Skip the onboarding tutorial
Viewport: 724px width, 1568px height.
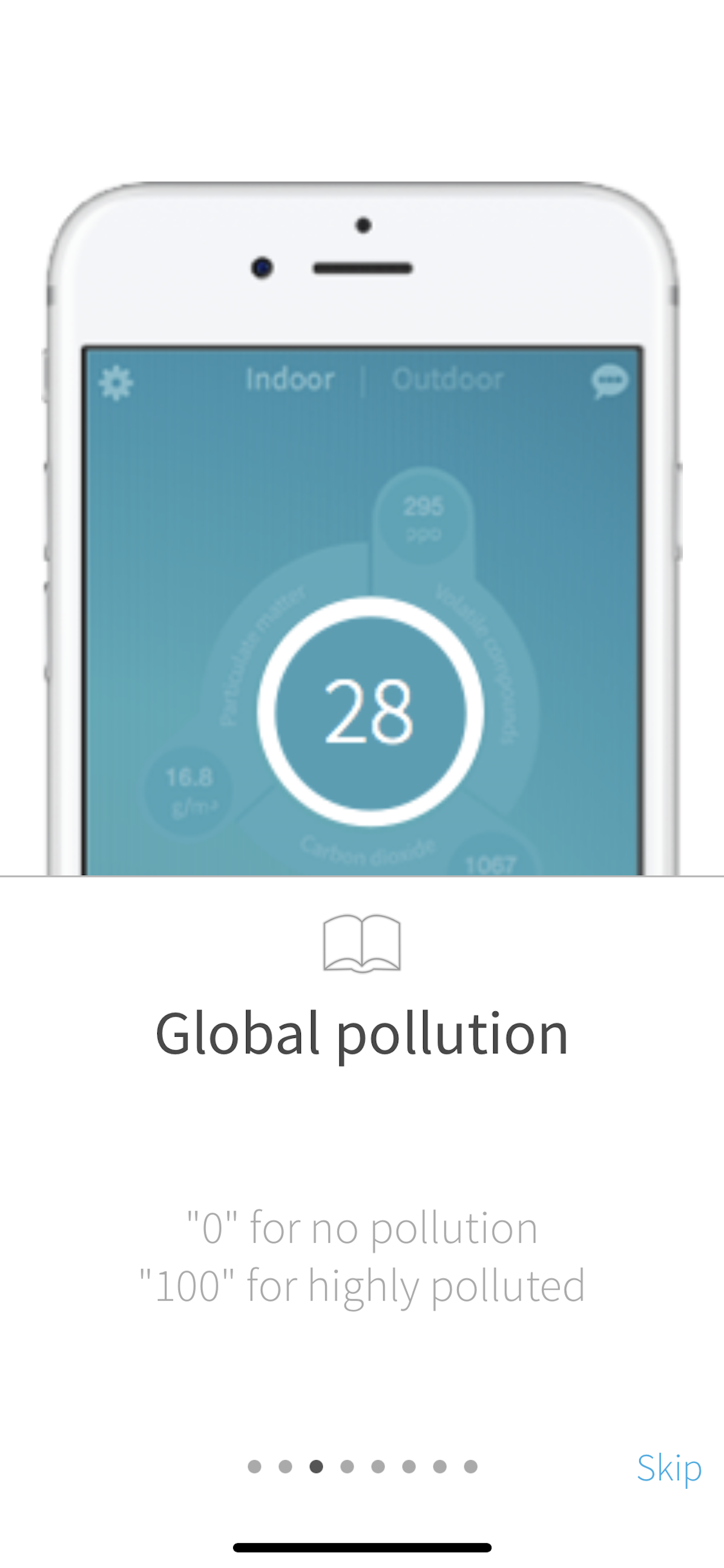669,1467
